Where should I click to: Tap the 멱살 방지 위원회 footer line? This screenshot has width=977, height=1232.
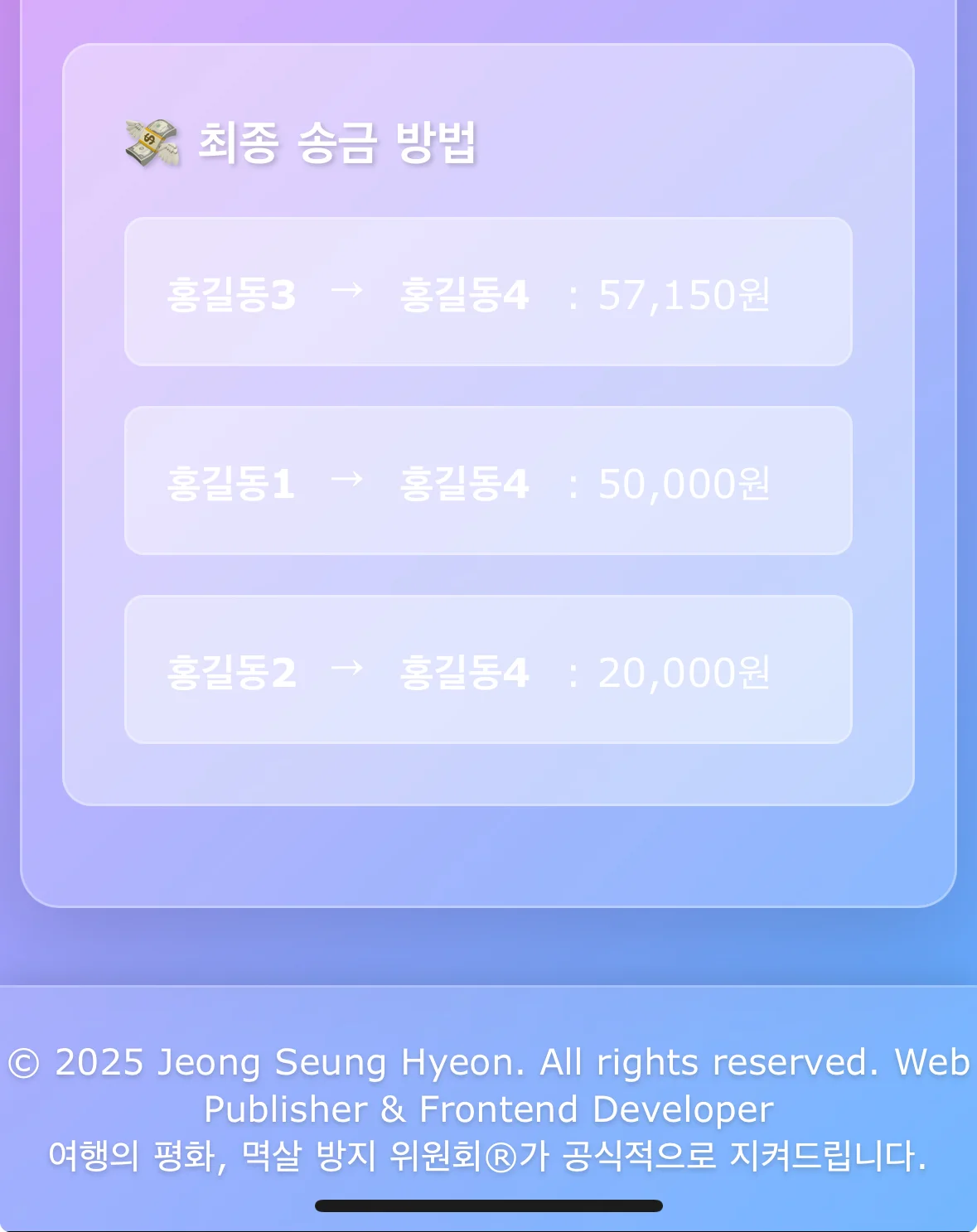coord(488,1156)
